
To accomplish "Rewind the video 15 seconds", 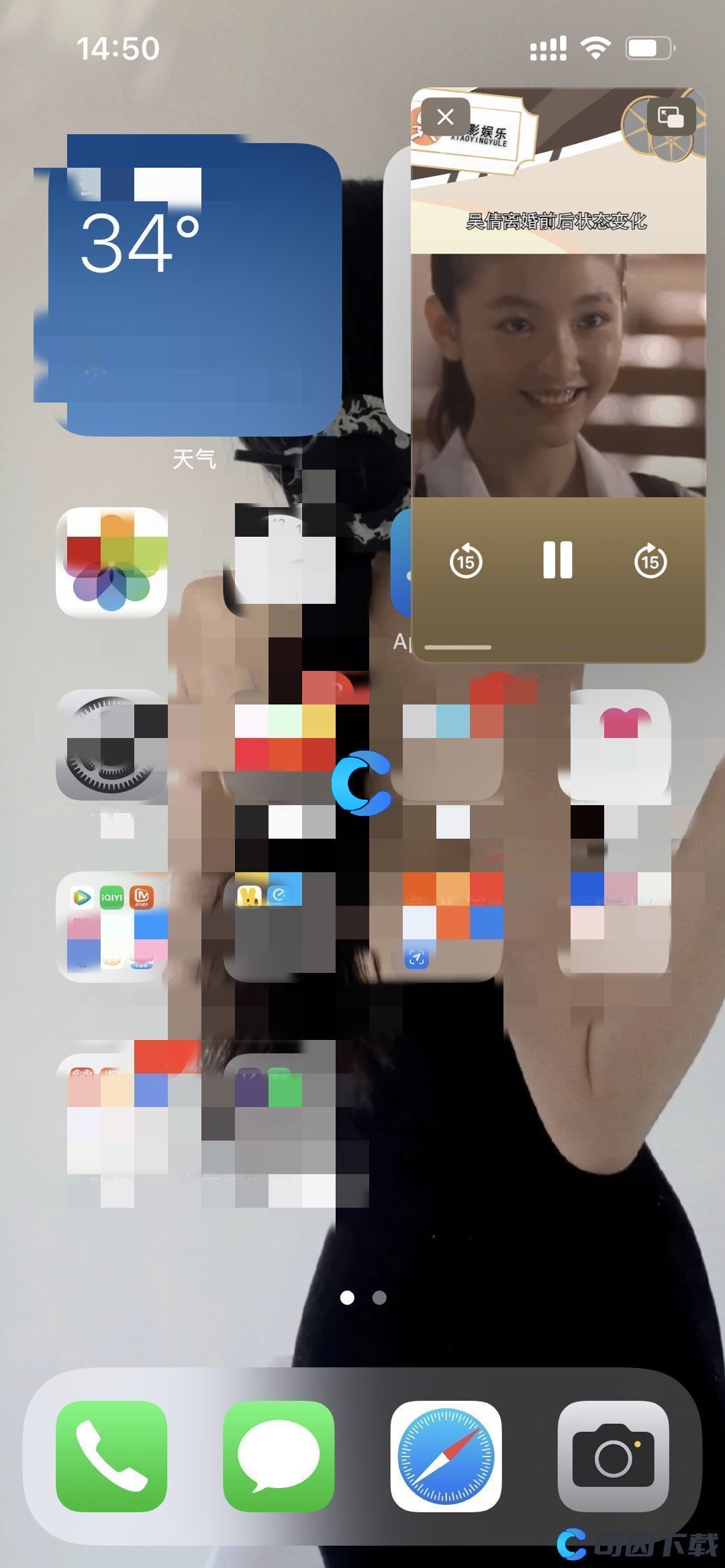I will tap(466, 561).
